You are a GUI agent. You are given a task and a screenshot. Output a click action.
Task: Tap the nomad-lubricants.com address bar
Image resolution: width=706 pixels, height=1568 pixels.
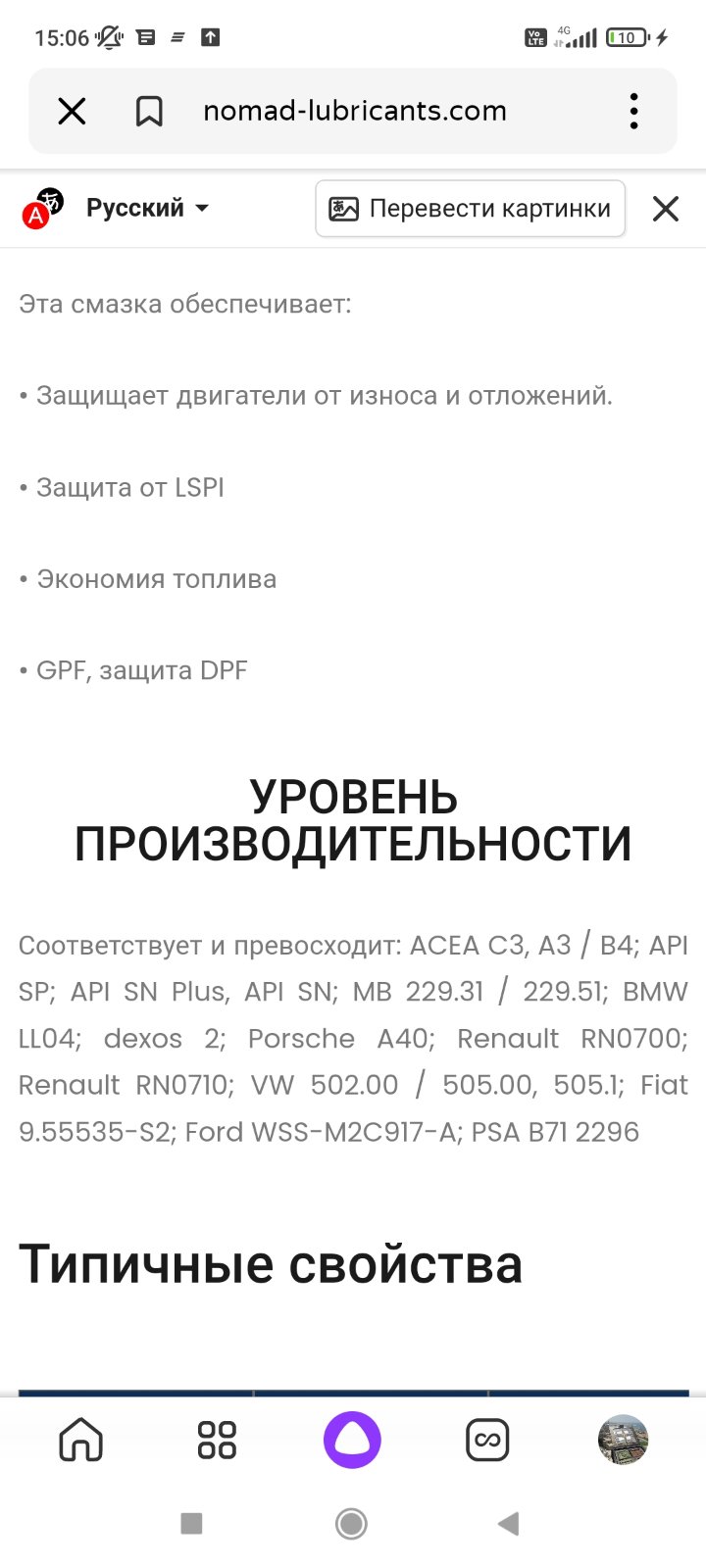[355, 111]
